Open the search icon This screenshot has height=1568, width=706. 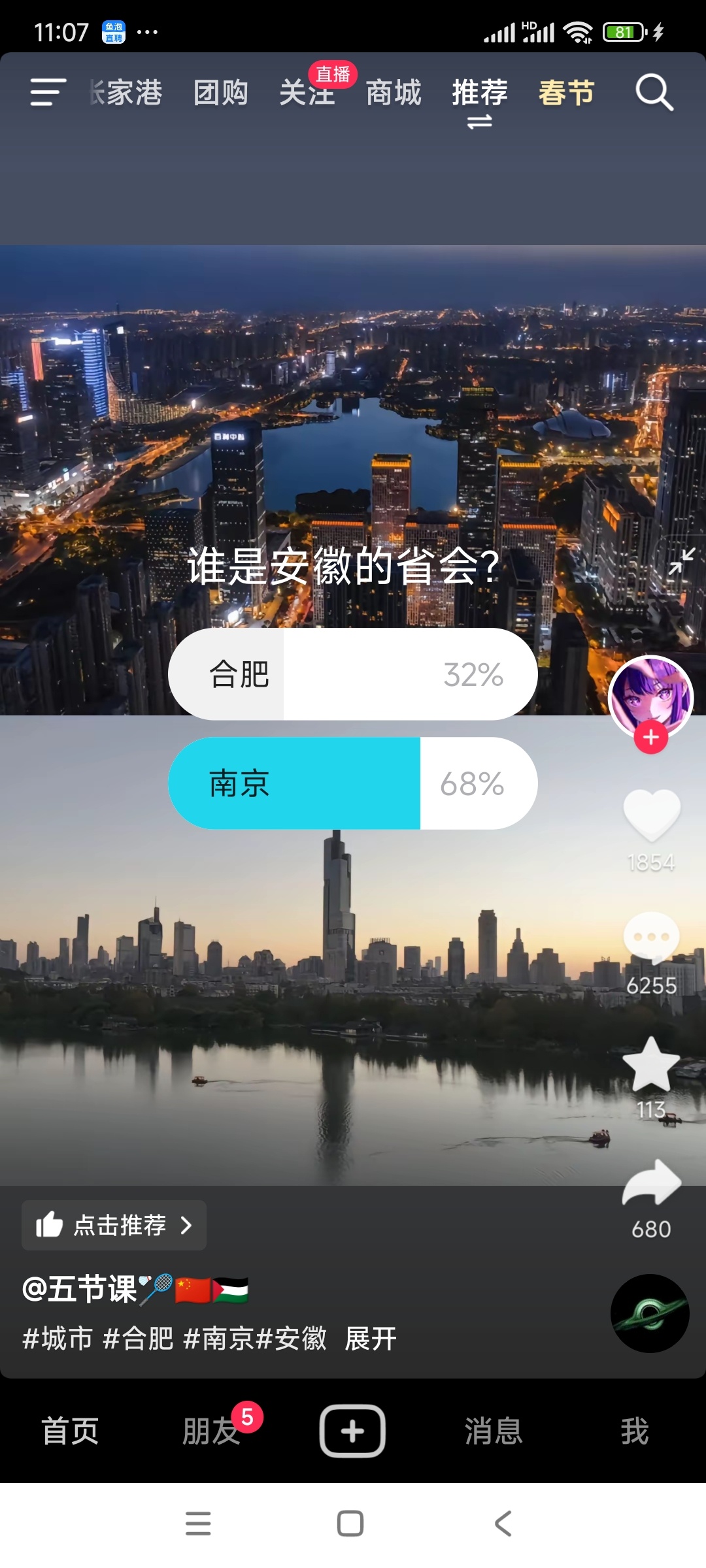click(x=654, y=92)
